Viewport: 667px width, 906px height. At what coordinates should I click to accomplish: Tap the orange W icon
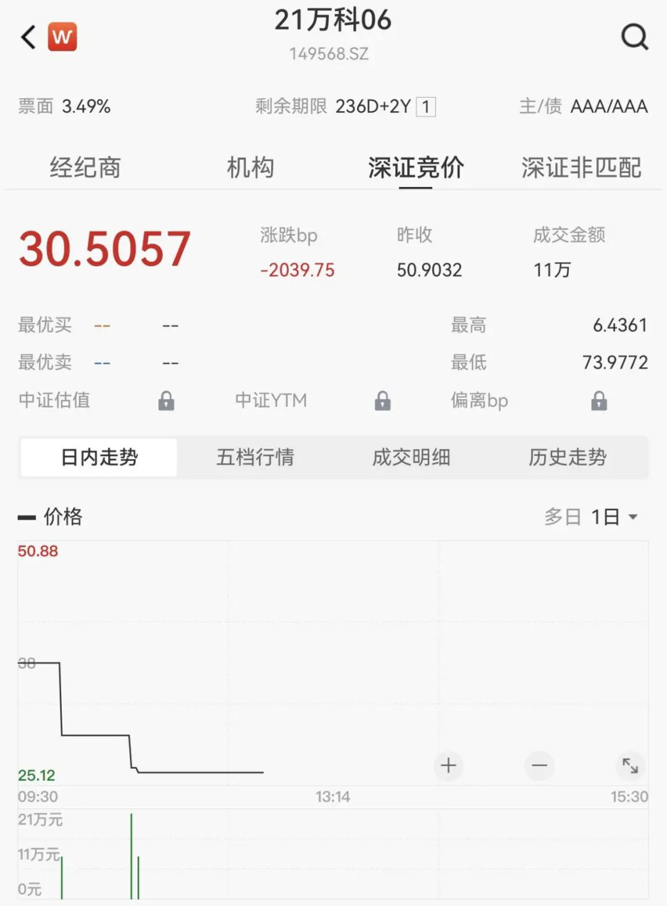point(62,38)
